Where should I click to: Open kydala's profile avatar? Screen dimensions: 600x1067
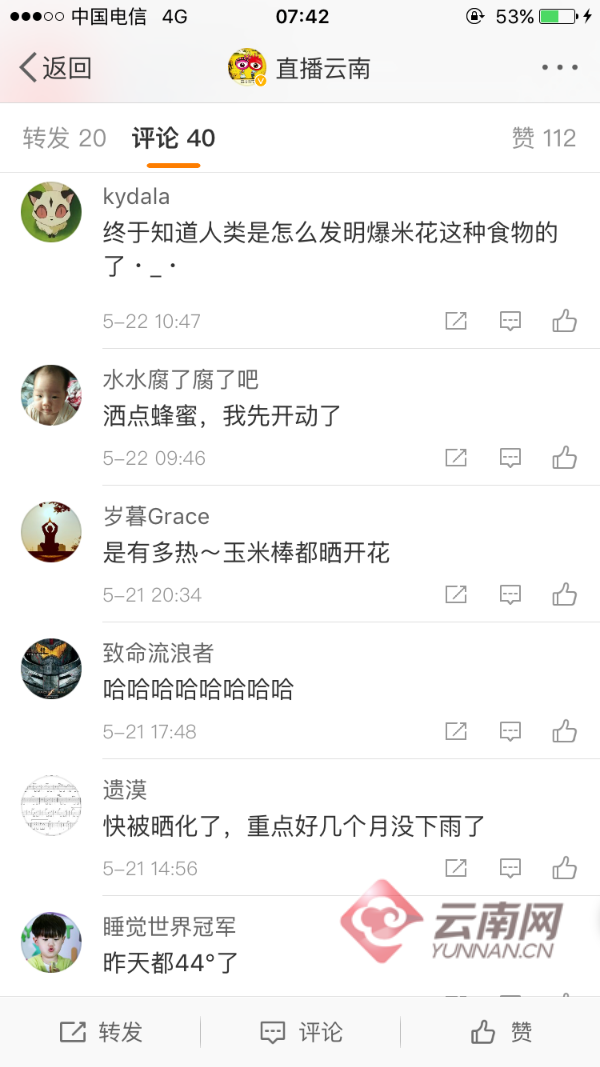pyautogui.click(x=51, y=211)
